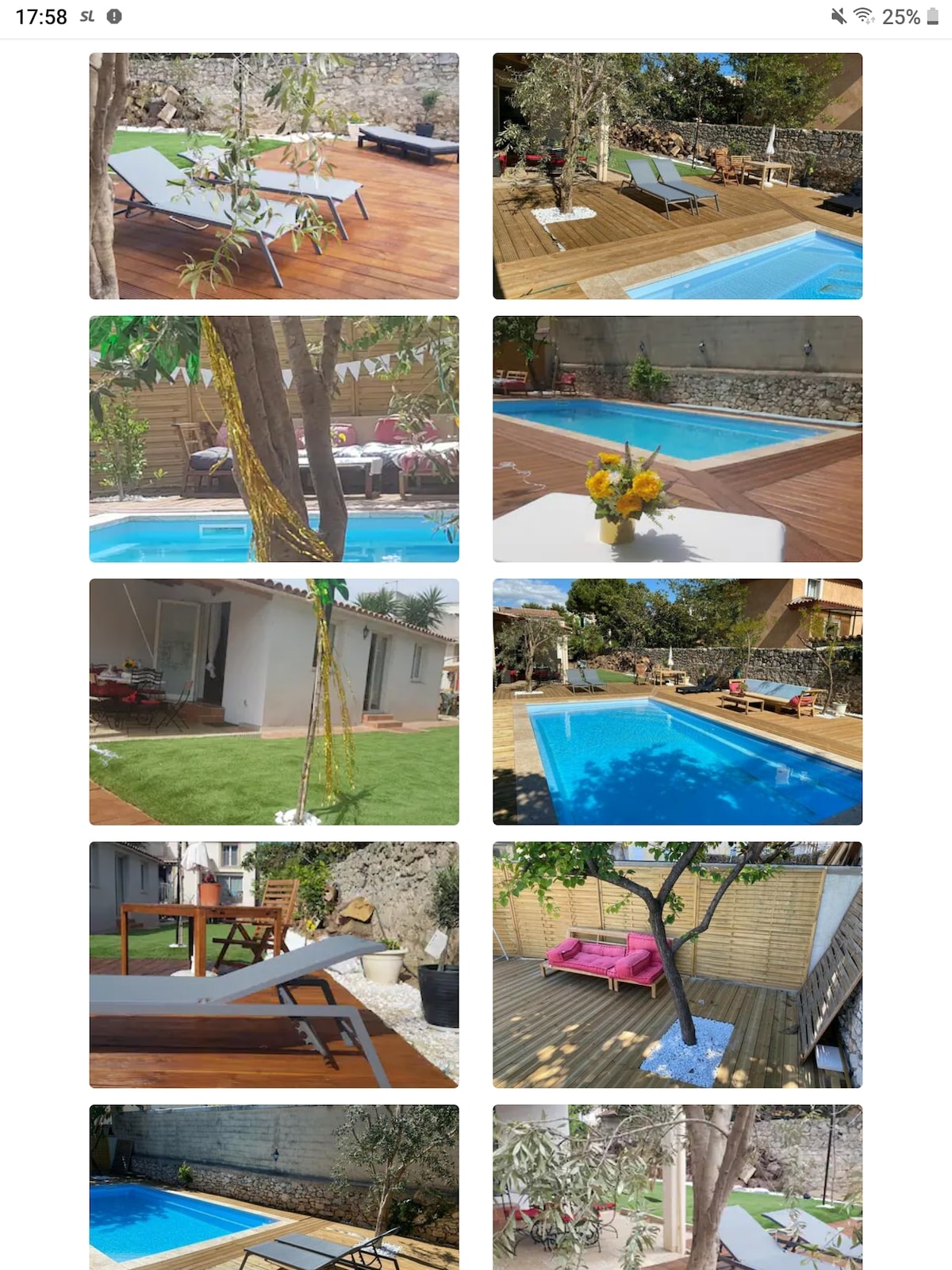
Task: View the photo of olive branches over lawn
Action: (x=677, y=1187)
